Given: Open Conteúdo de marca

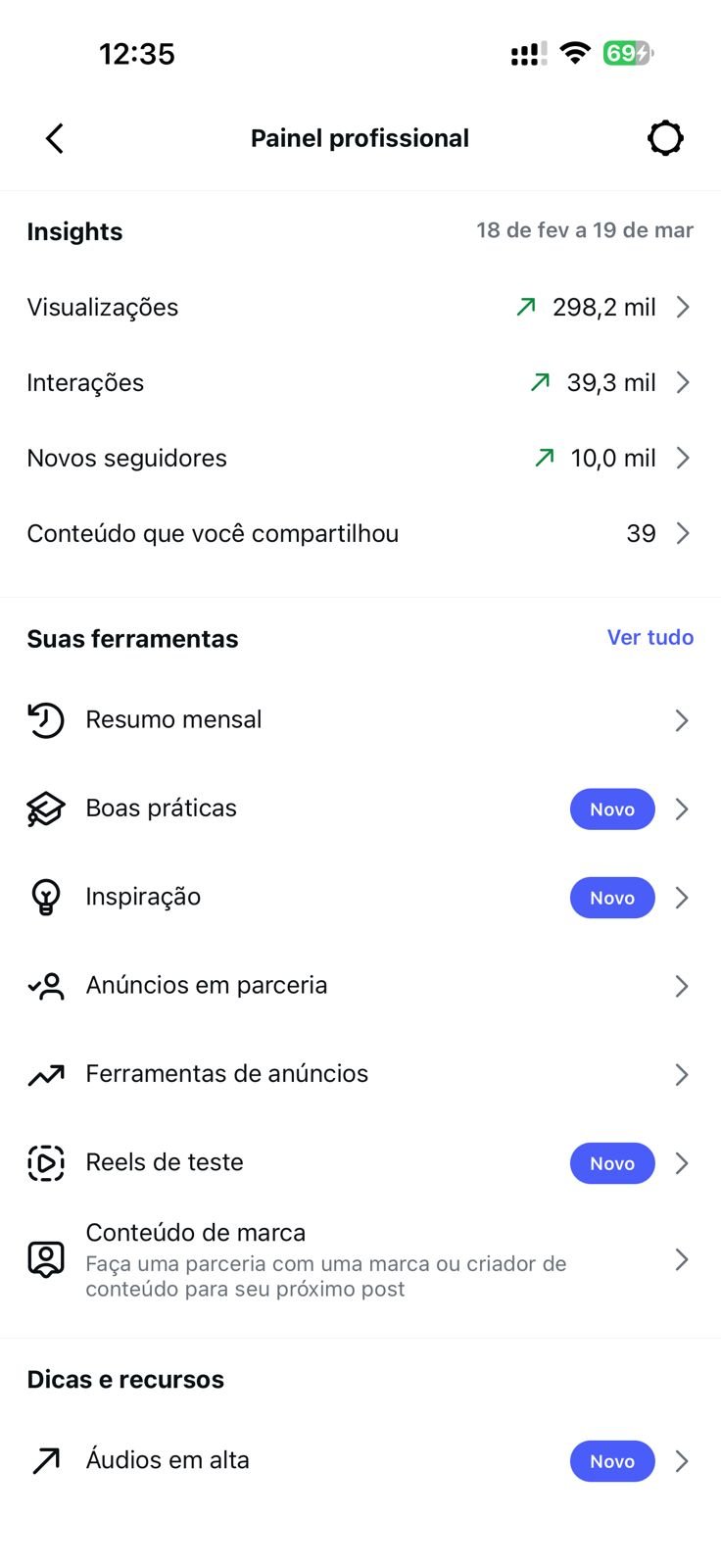Looking at the screenshot, I should [360, 1259].
